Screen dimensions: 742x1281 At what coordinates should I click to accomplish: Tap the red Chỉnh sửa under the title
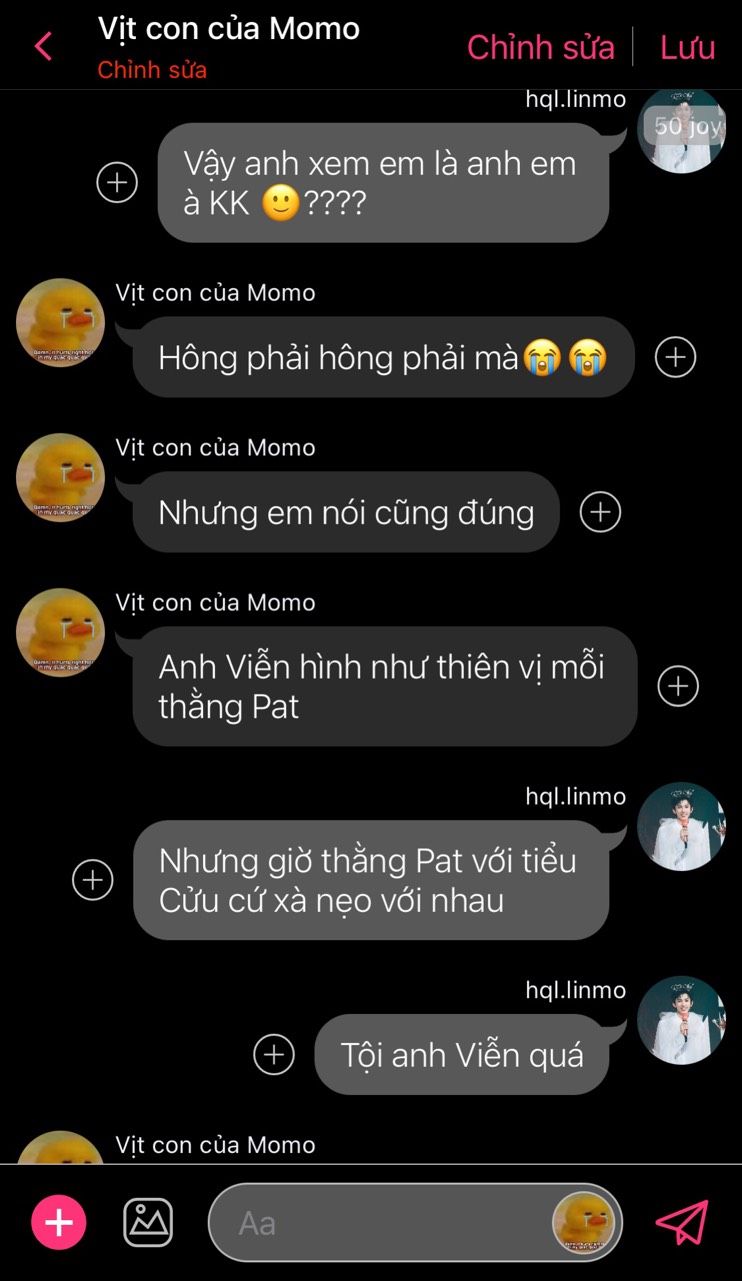152,71
